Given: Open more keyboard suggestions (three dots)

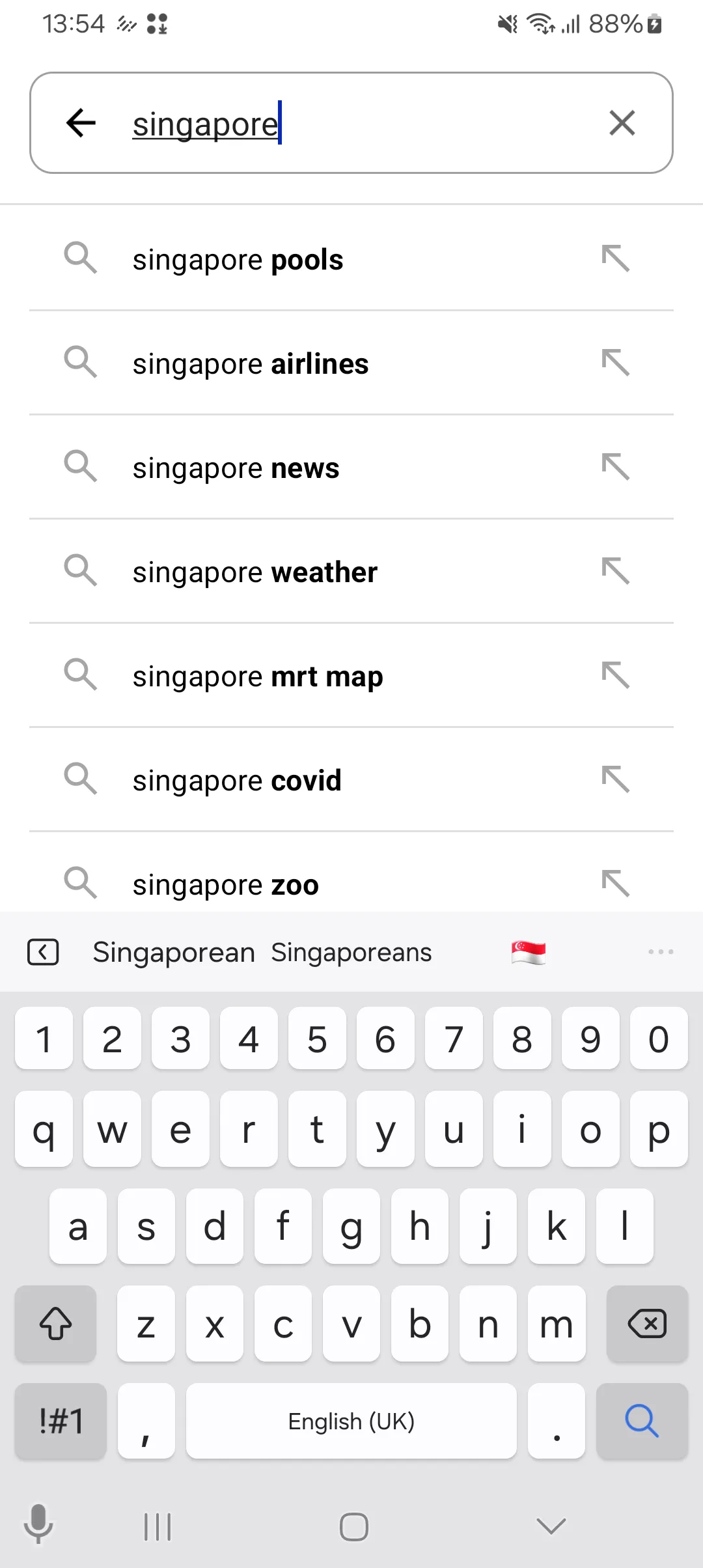Looking at the screenshot, I should click(660, 952).
